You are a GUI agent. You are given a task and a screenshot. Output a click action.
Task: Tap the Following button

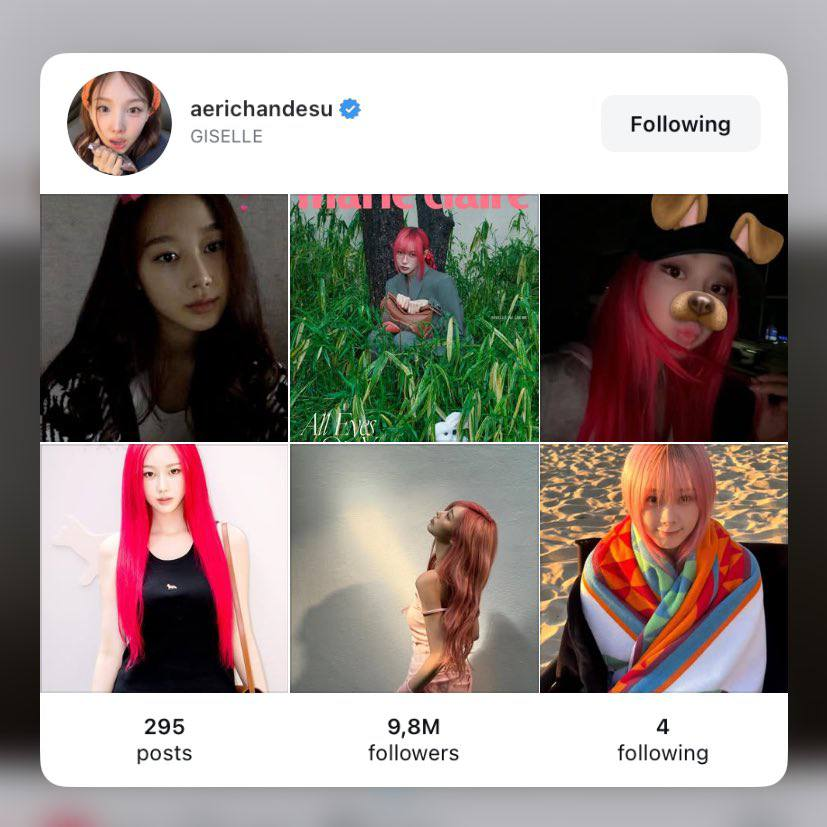pyautogui.click(x=680, y=124)
